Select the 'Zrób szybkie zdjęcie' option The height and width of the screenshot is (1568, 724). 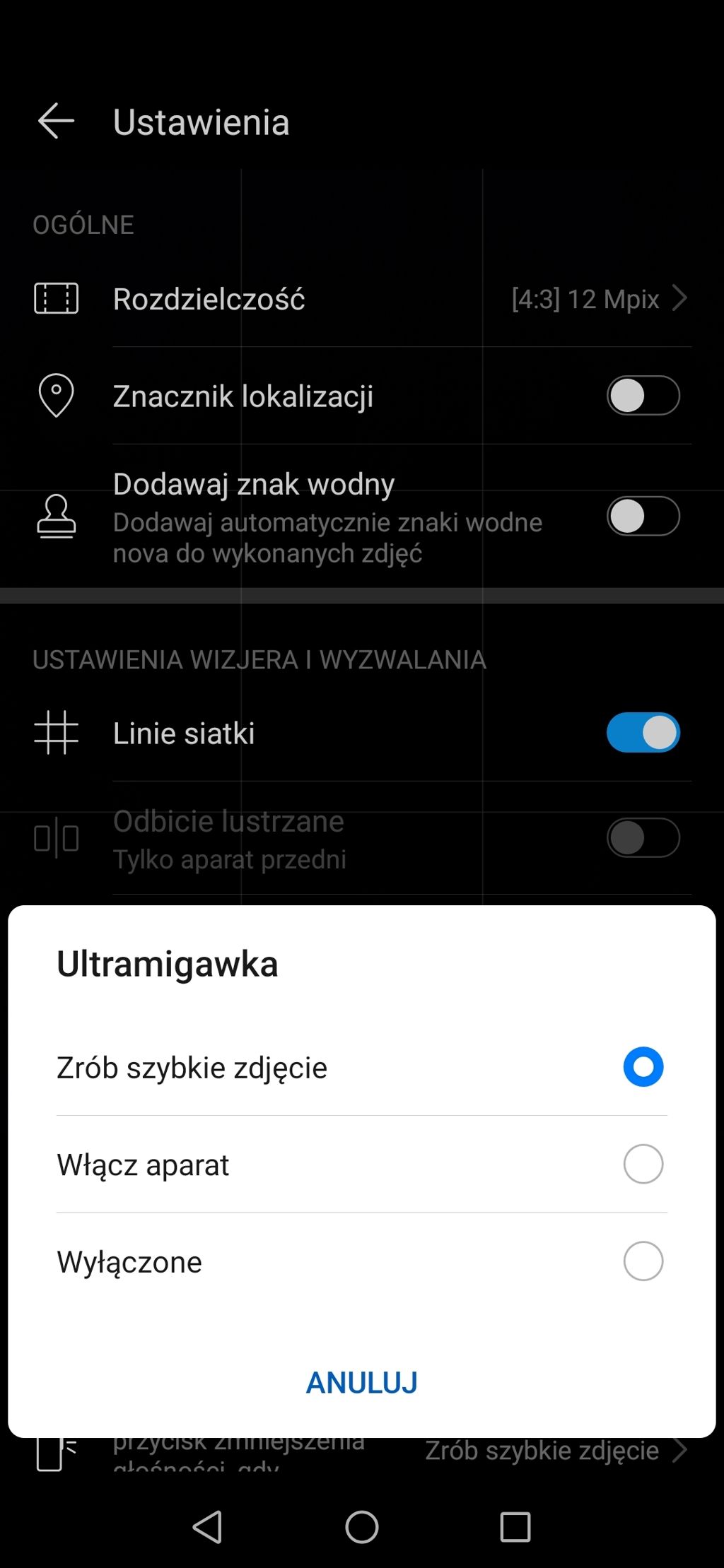[x=361, y=1067]
